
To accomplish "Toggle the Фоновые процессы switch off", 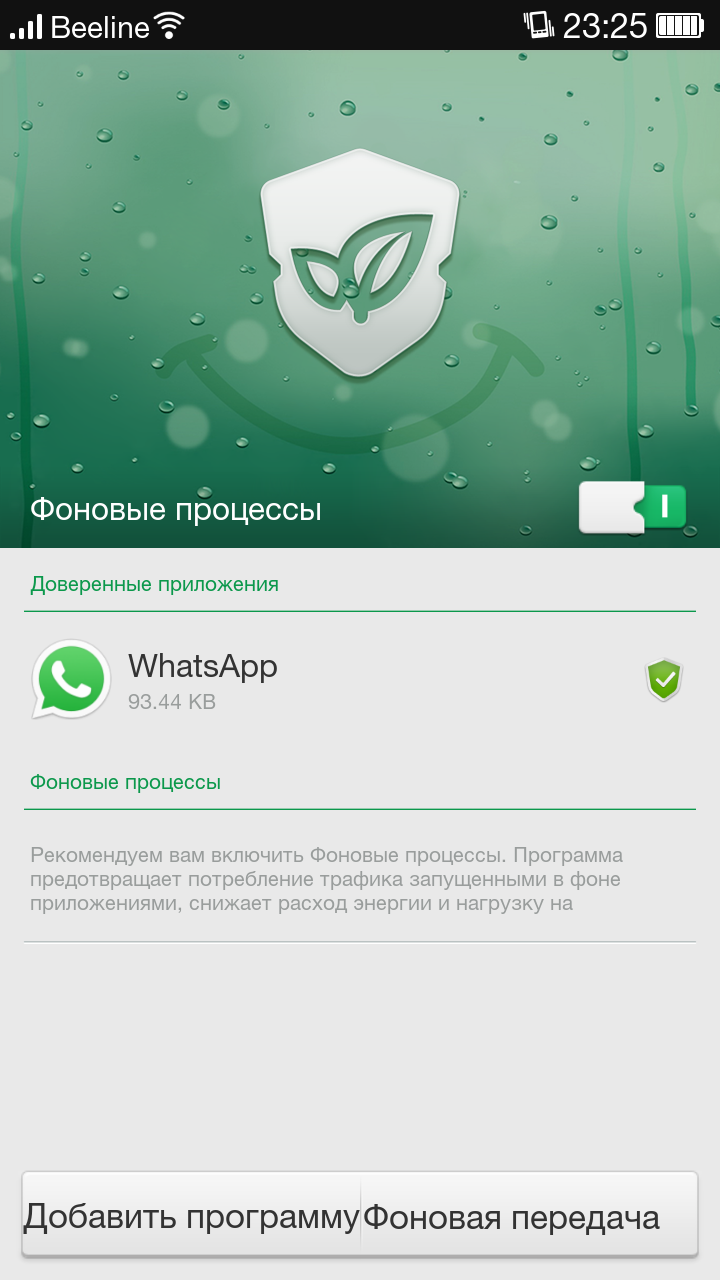I will [x=632, y=507].
